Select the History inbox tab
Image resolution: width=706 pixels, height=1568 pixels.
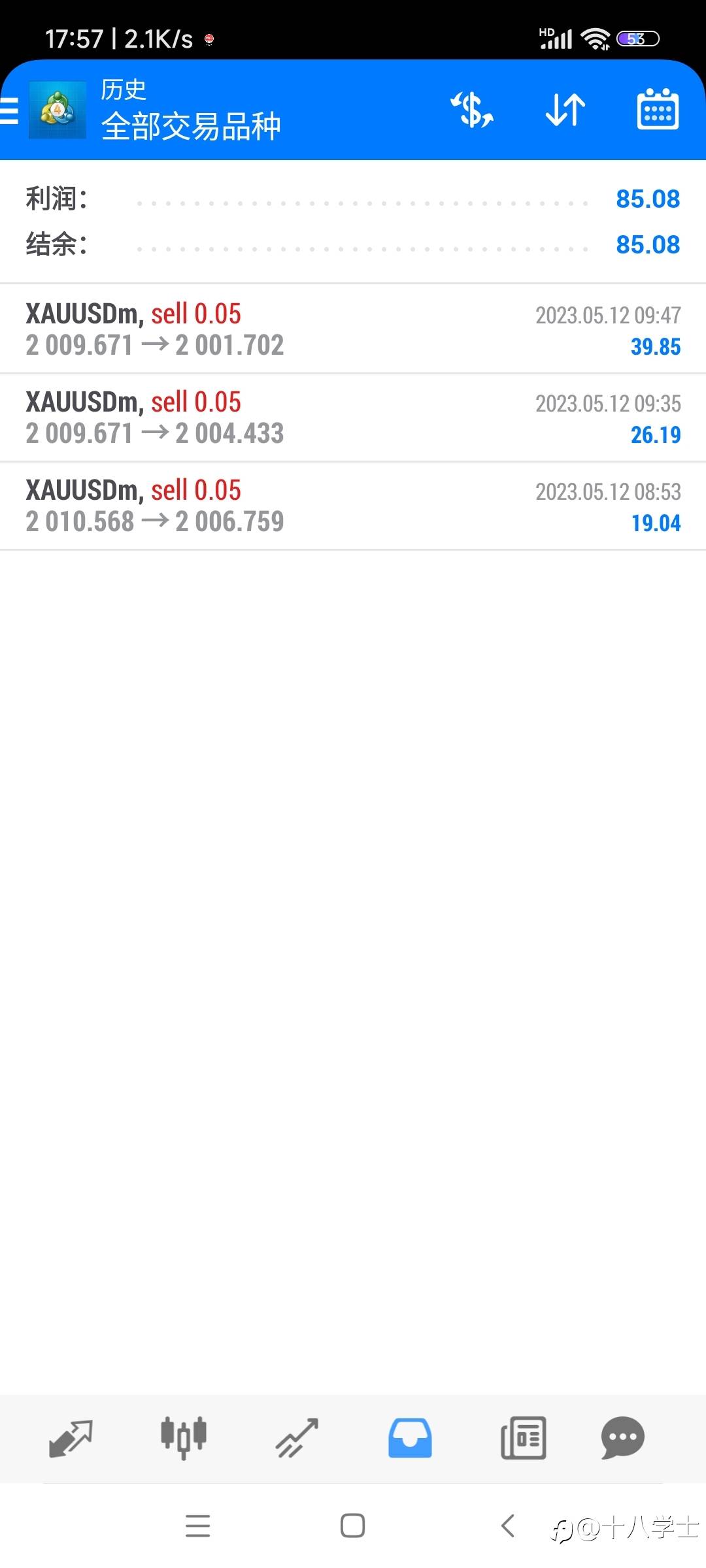410,1438
